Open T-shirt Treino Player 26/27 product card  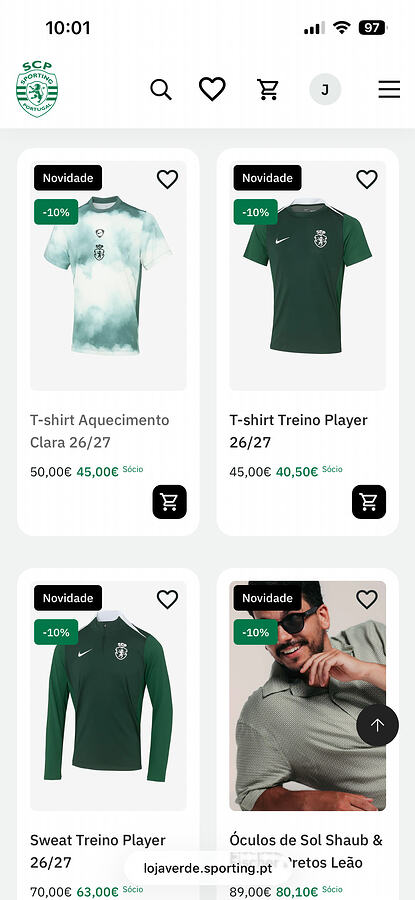308,342
